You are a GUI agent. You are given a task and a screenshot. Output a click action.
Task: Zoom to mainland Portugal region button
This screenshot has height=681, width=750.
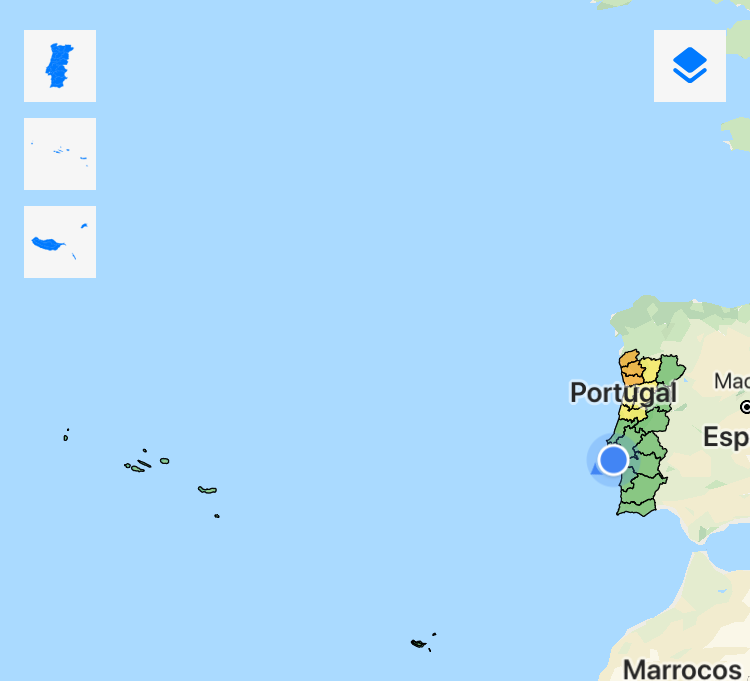pos(60,66)
